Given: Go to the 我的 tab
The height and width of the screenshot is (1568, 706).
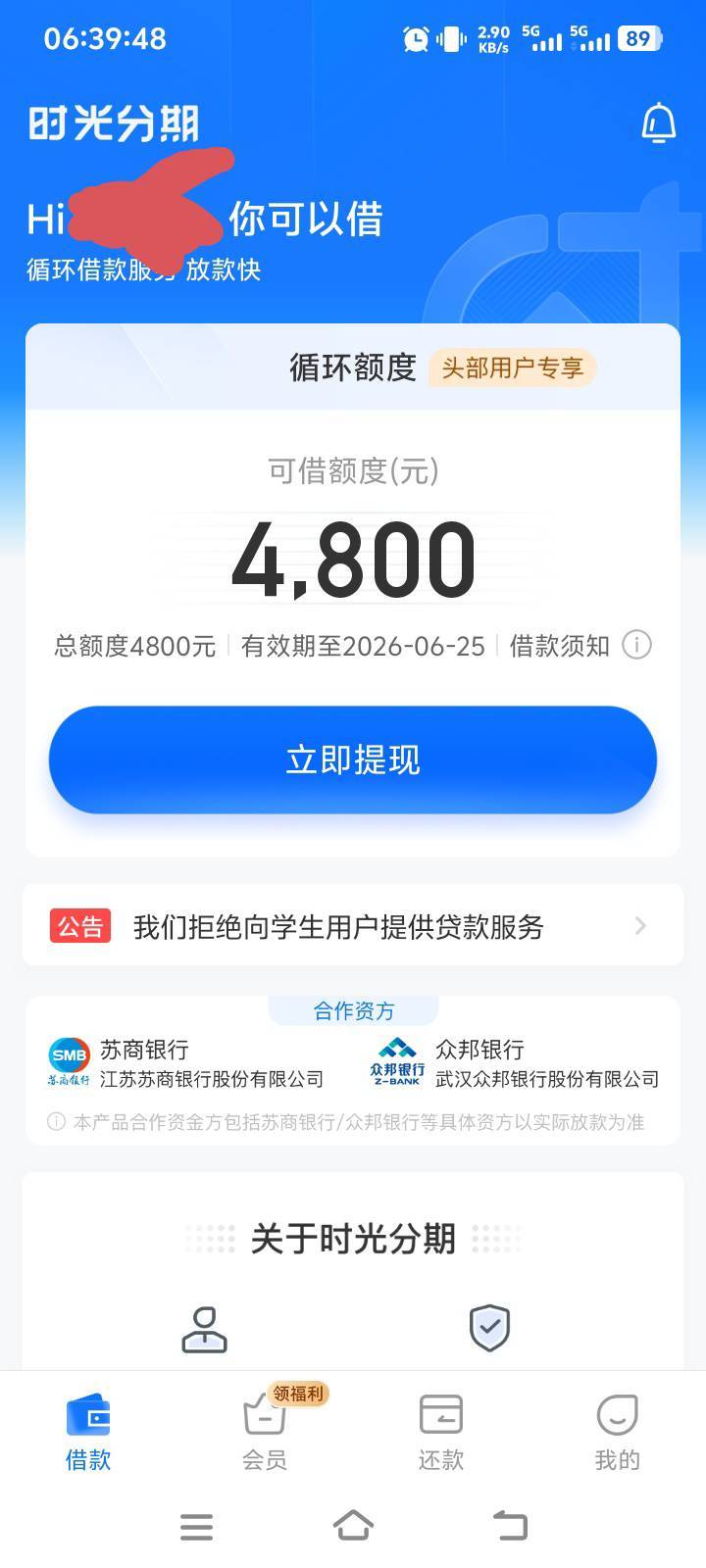Looking at the screenshot, I should click(617, 1432).
